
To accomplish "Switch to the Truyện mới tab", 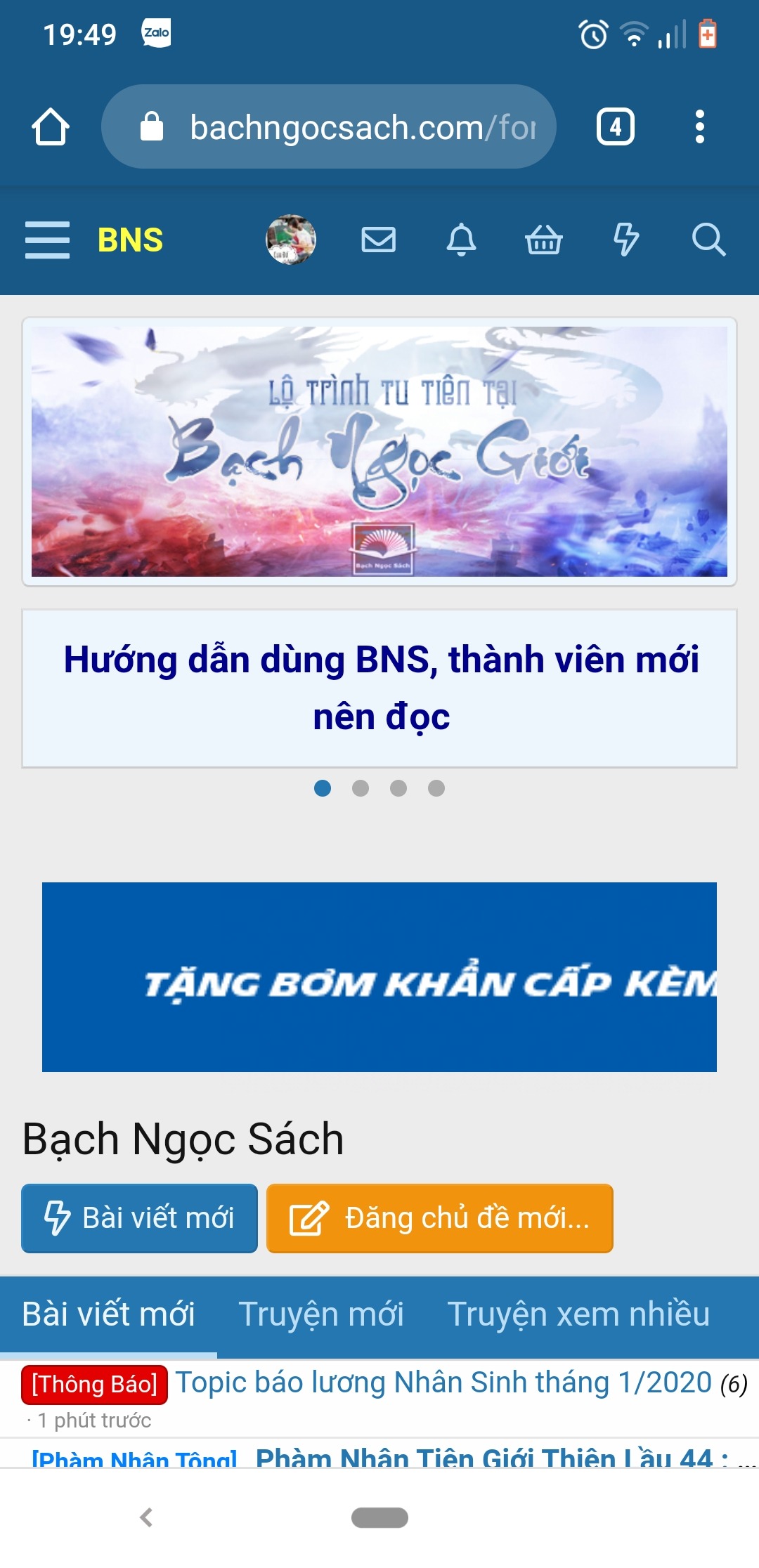I will pos(321,1314).
